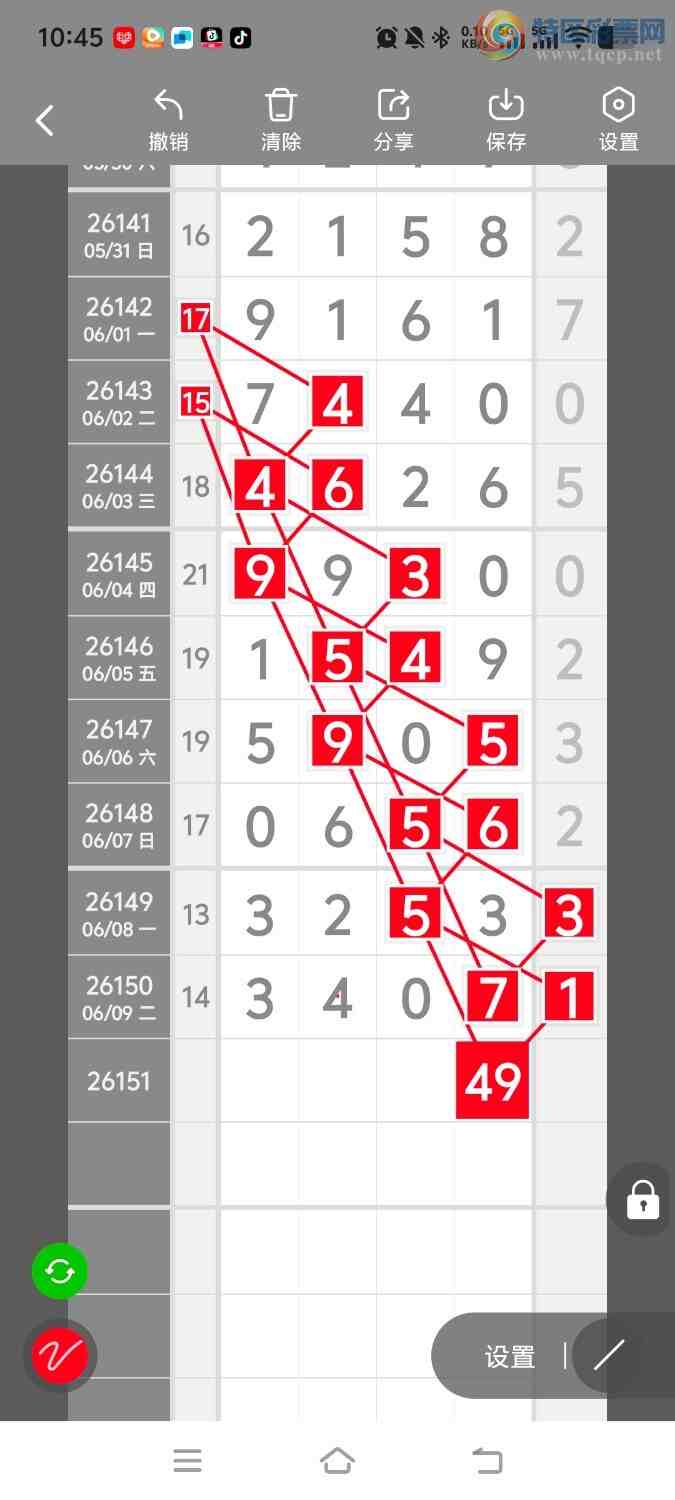Open the bottom 设置 pill button
Image resolution: width=675 pixels, height=1500 pixels.
[x=509, y=1357]
